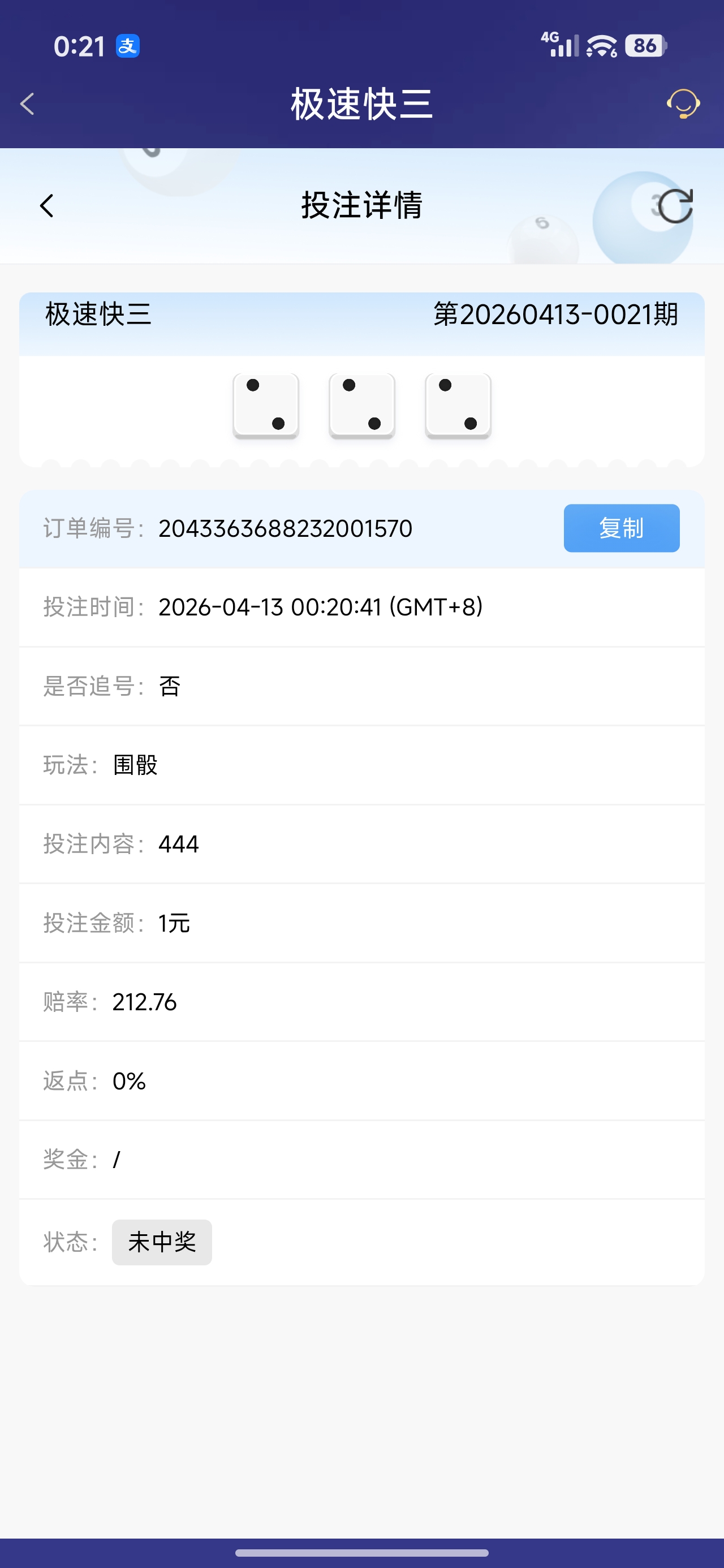The image size is (724, 1568).
Task: Return from 投注详情 page
Action: [47, 206]
